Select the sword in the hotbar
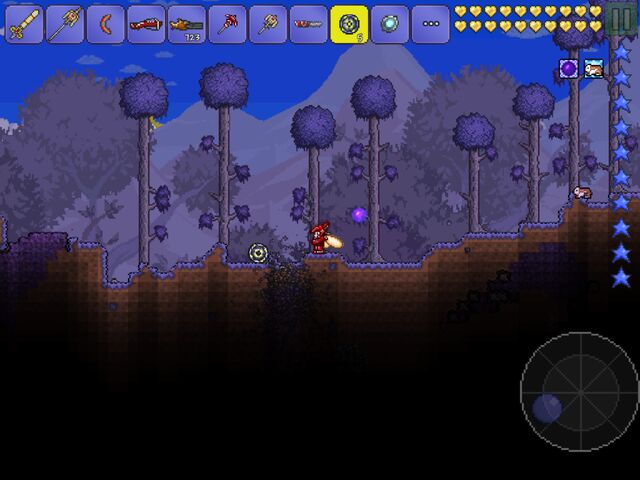 [23, 24]
